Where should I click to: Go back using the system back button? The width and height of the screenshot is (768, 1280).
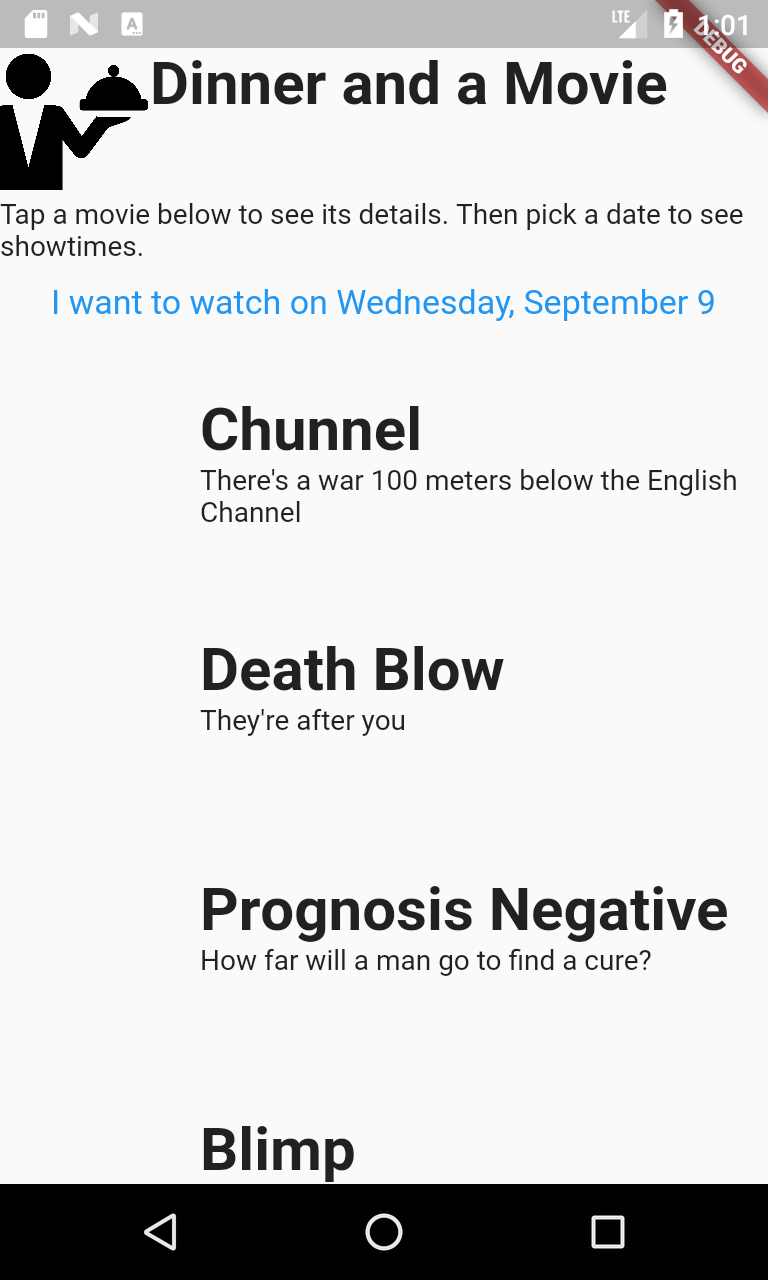coord(160,1232)
